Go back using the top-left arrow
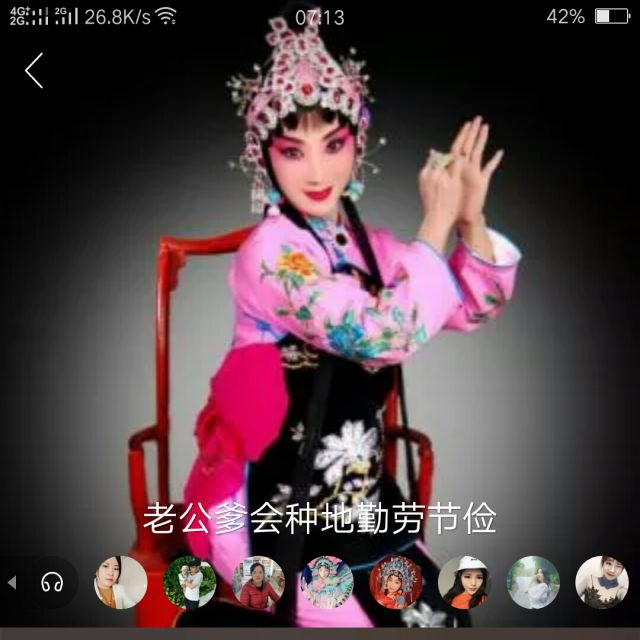This screenshot has width=640, height=640. pos(35,70)
